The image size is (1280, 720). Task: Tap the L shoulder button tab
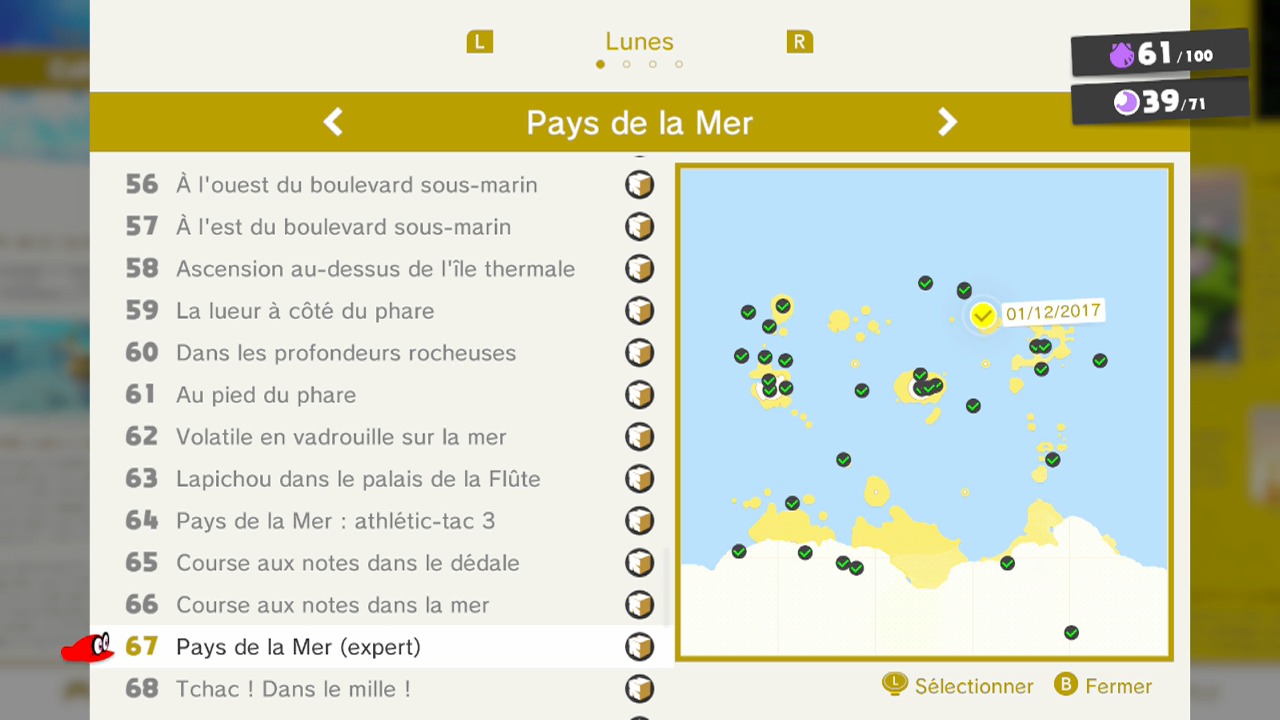click(x=480, y=42)
